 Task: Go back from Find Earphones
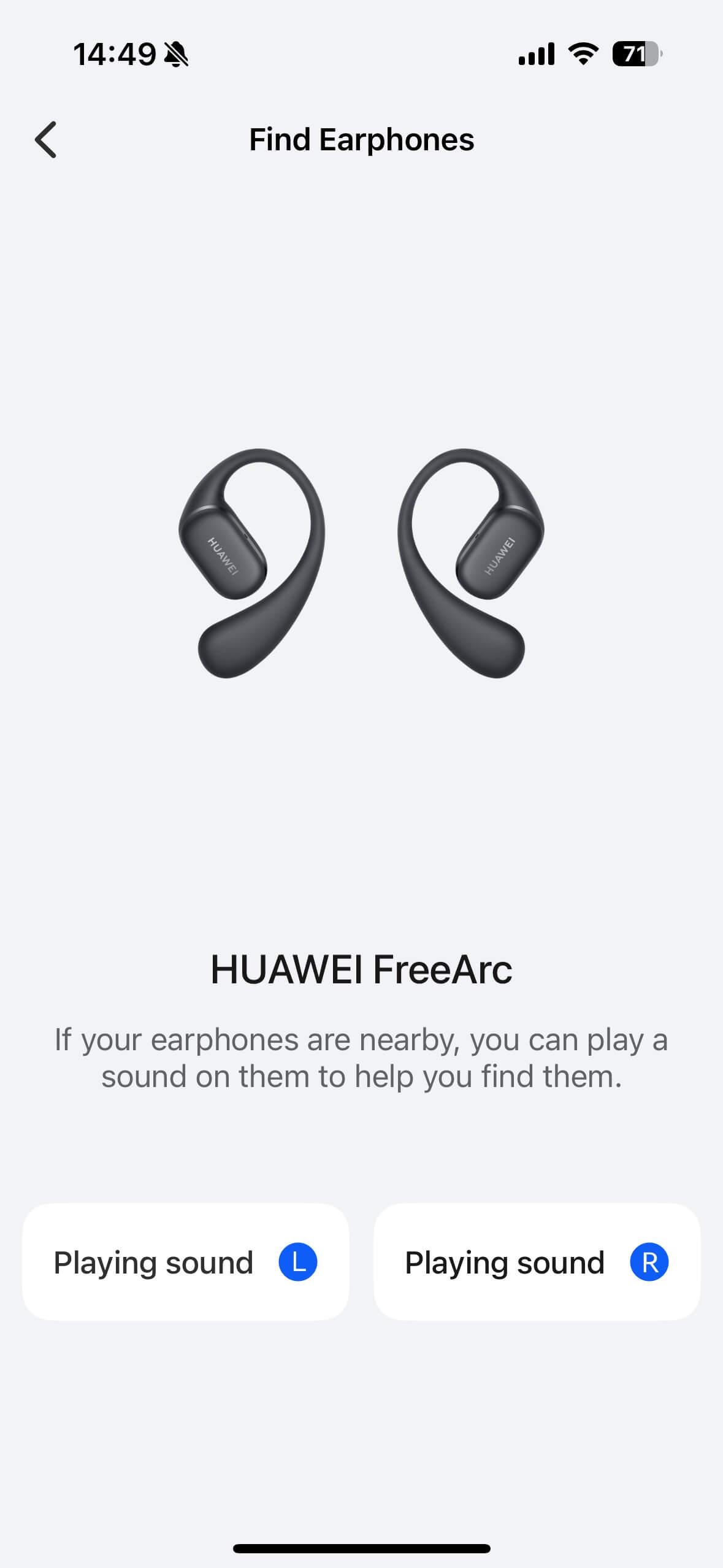pyautogui.click(x=46, y=140)
